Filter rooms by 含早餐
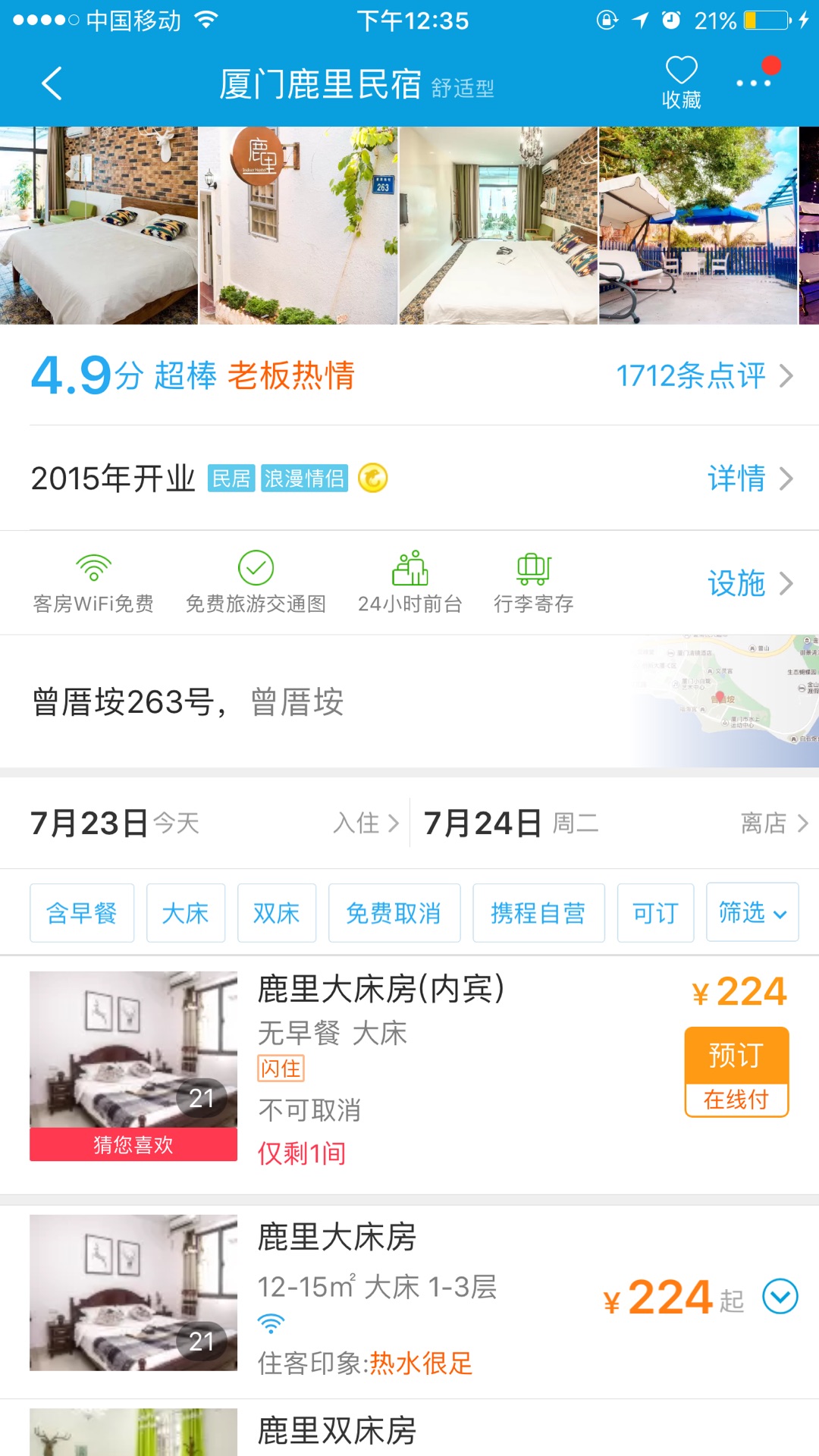Viewport: 819px width, 1456px height. [82, 913]
